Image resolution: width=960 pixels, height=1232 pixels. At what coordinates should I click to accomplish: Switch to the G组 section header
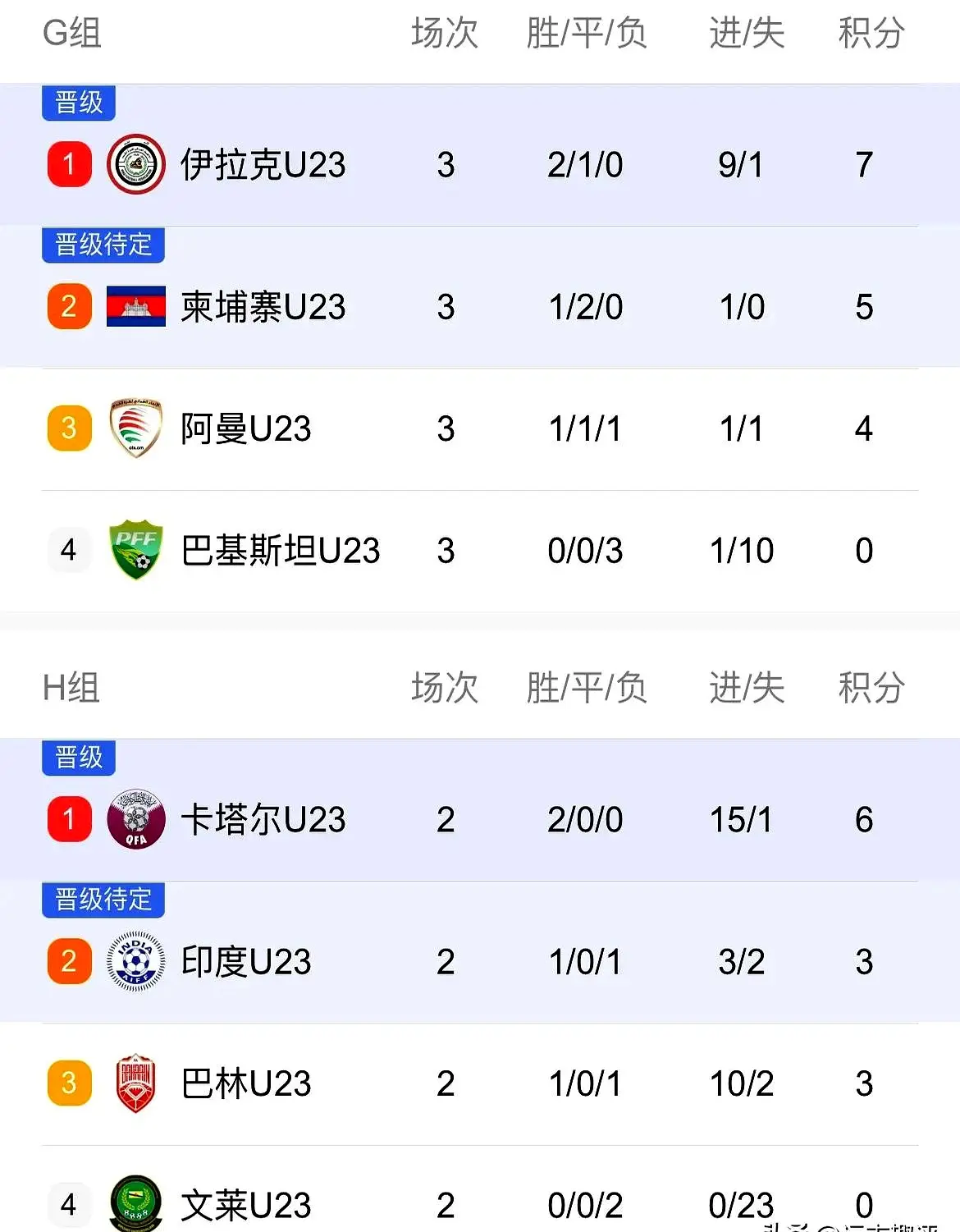pos(72,34)
